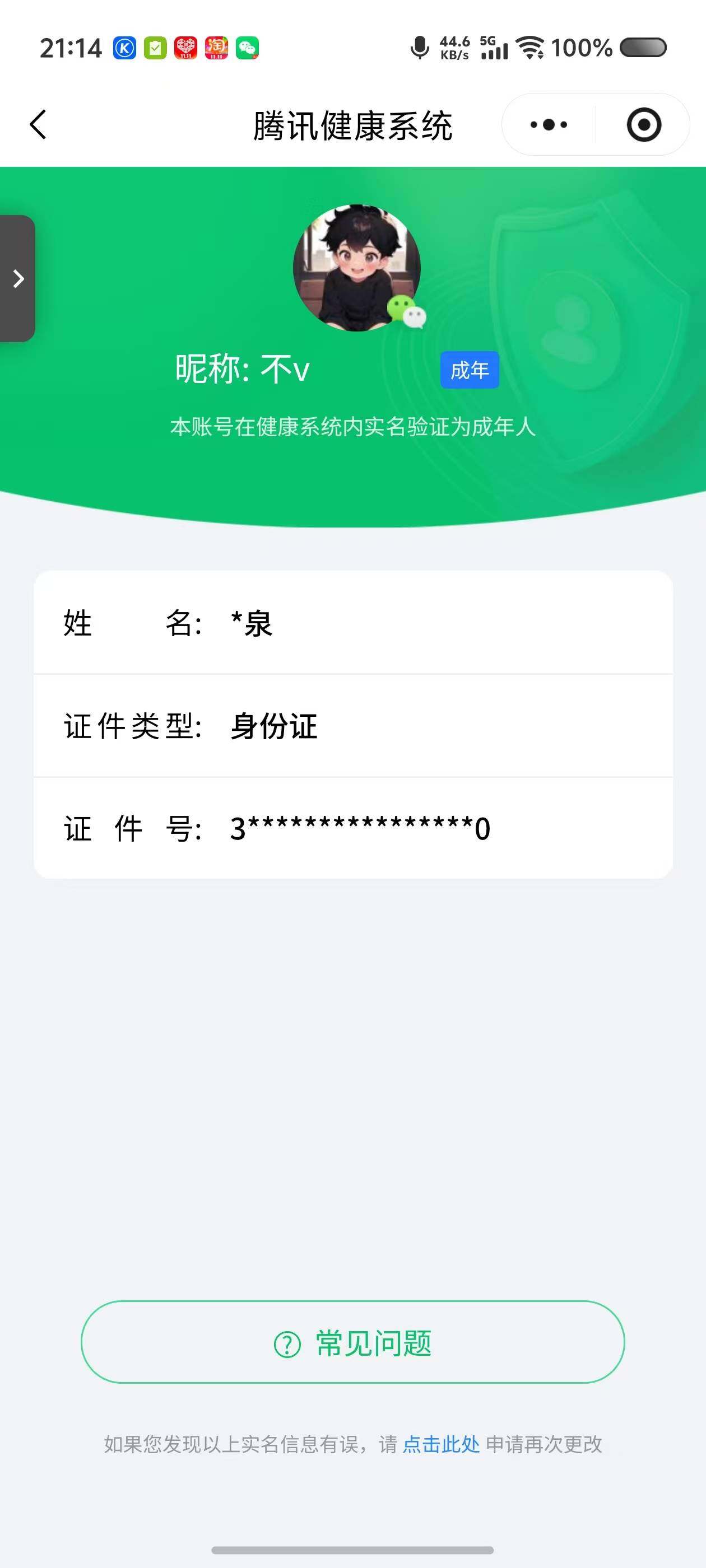
Task: Tap the 5G network indicator
Action: pos(494,48)
